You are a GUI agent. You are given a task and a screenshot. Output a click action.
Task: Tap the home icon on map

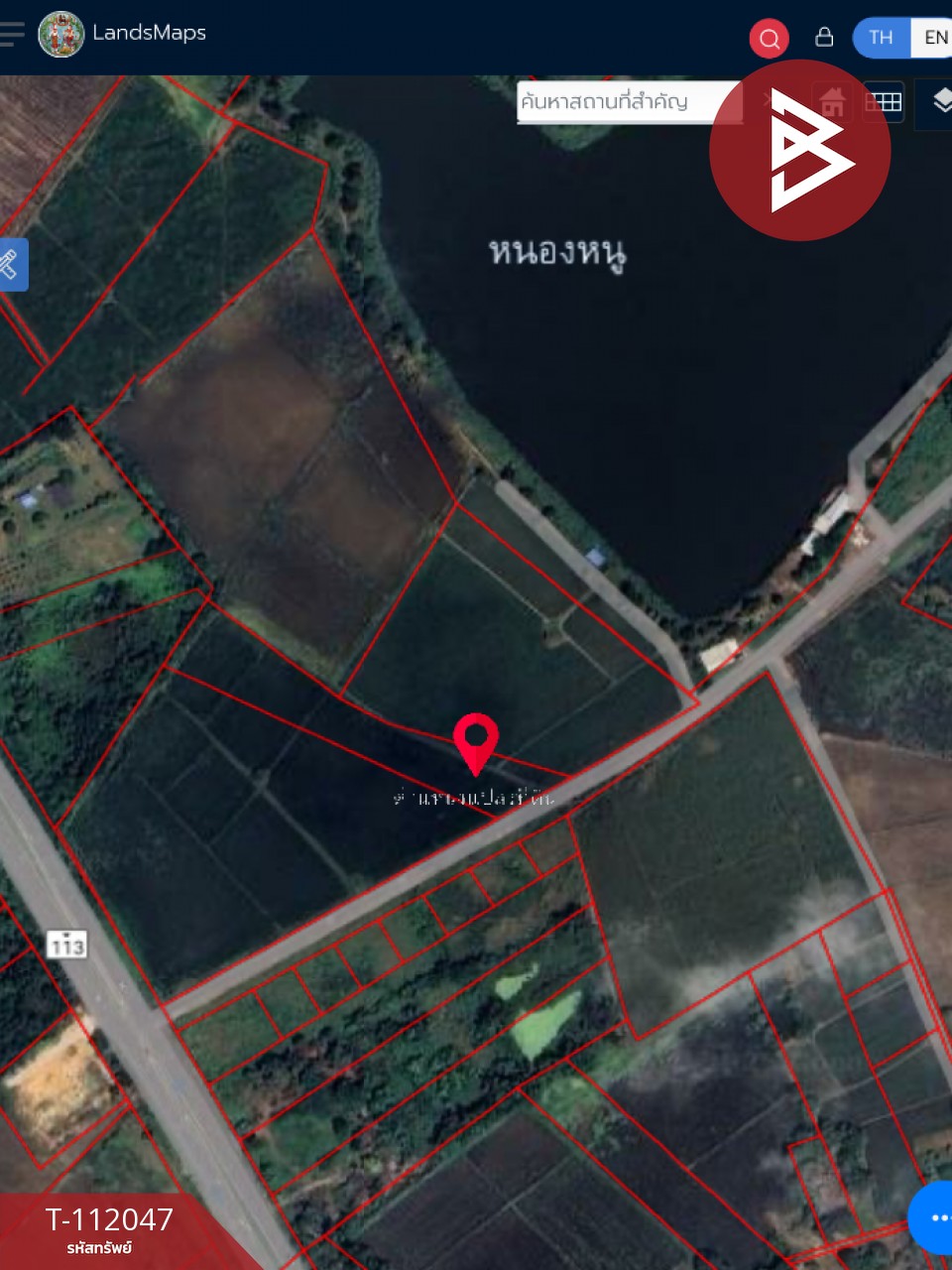point(832,101)
